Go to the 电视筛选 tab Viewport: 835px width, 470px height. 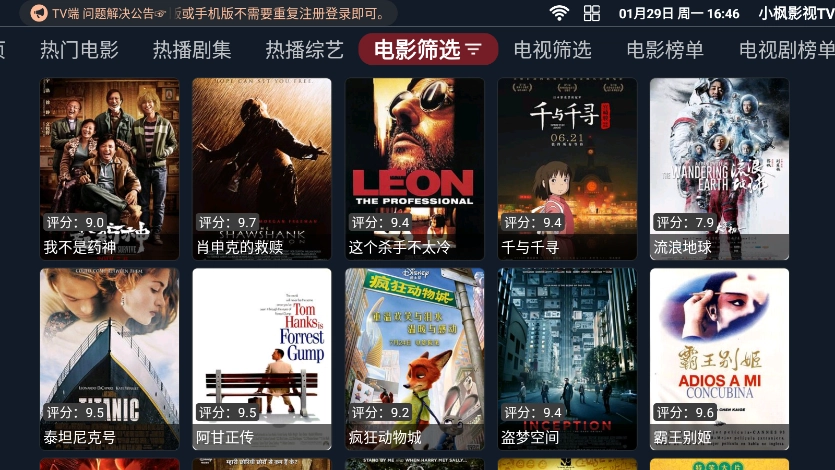coord(552,50)
